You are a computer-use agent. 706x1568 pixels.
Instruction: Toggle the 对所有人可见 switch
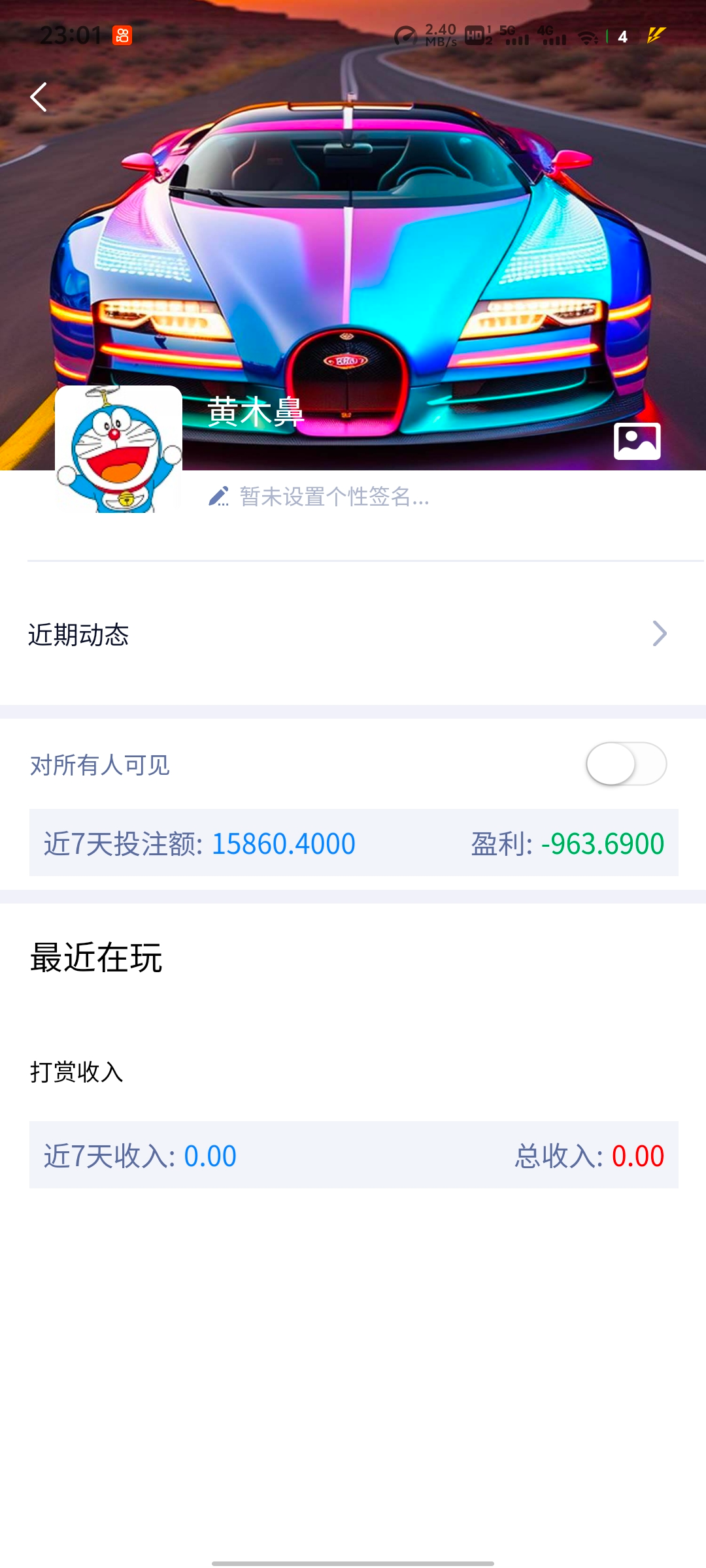(626, 764)
